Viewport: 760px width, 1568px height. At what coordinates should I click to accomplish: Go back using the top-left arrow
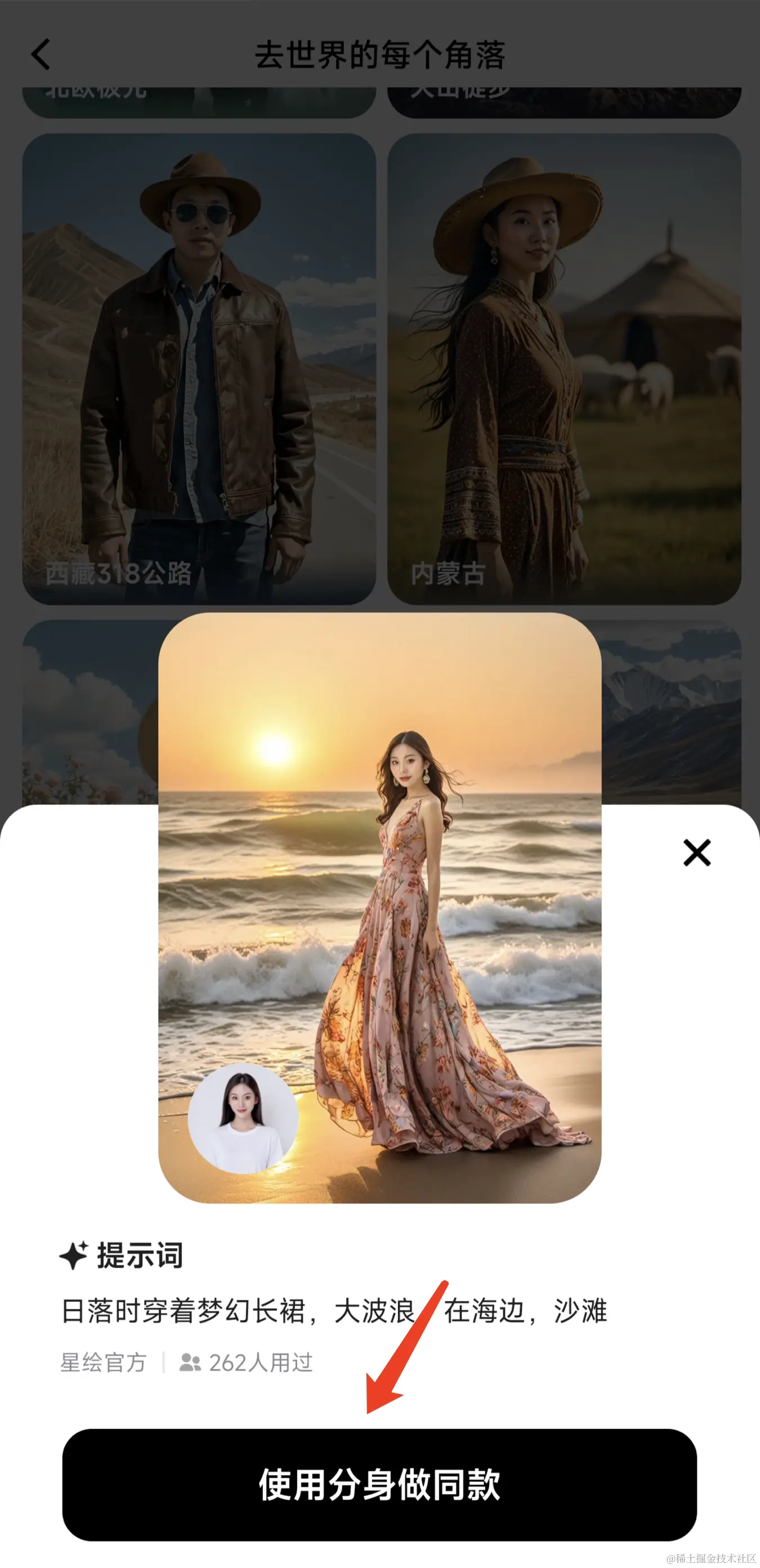point(41,55)
